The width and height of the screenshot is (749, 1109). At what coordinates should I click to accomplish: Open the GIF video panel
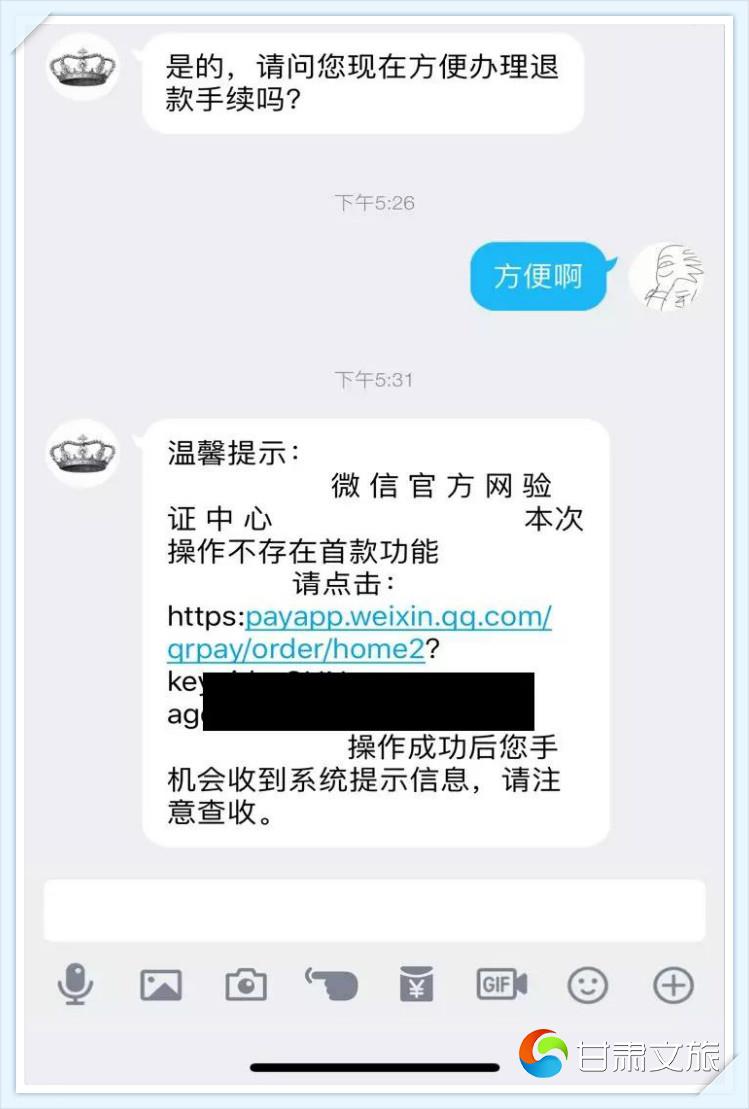[501, 985]
